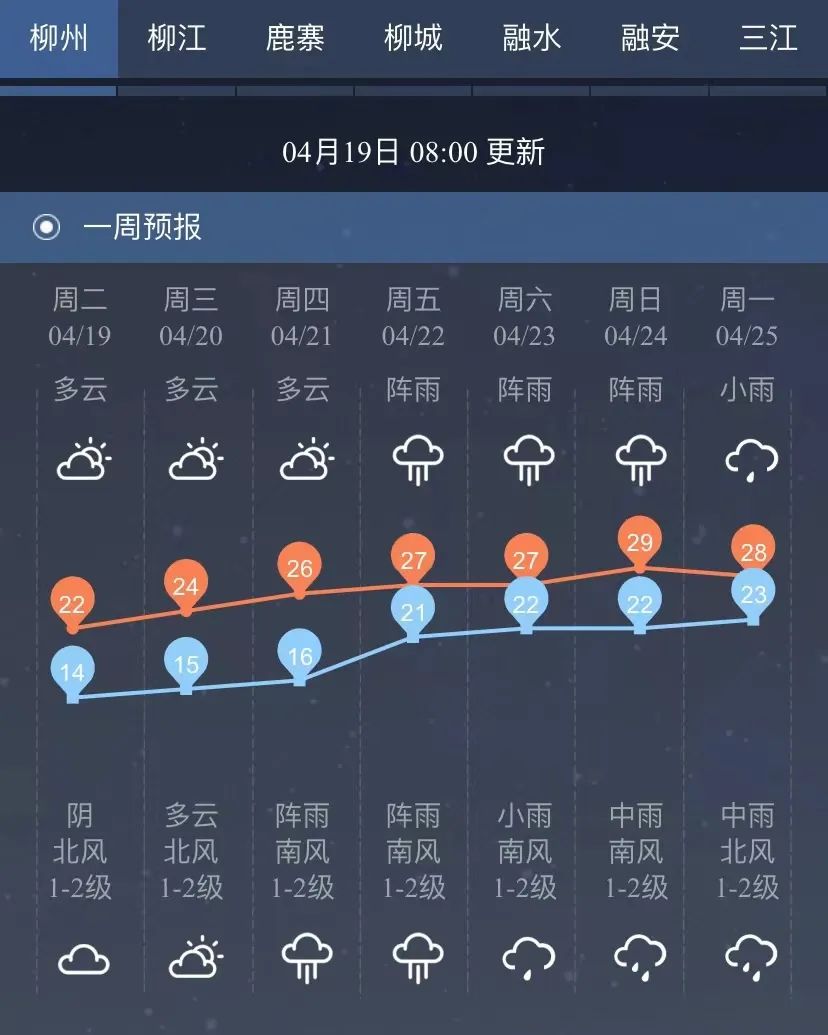Go to the 三江 tab
Viewport: 828px width, 1035px height.
768,39
